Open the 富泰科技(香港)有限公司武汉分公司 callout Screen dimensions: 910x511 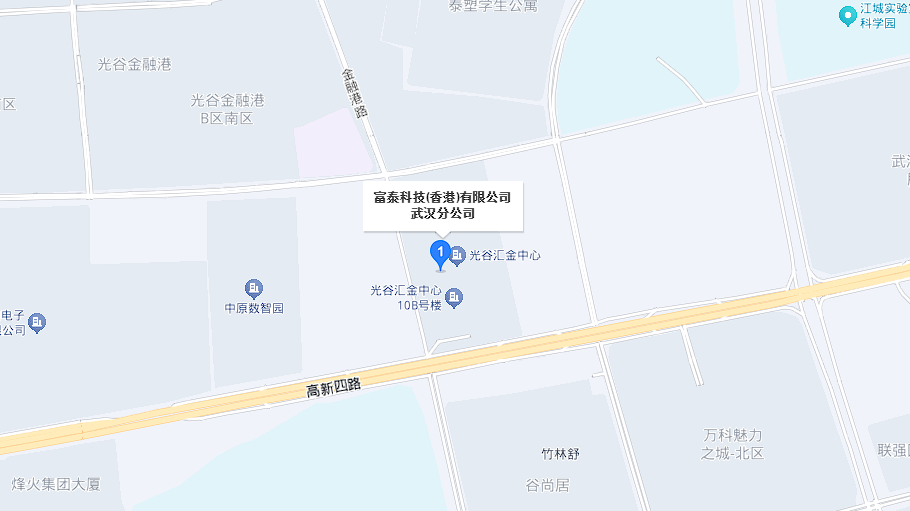click(x=441, y=205)
